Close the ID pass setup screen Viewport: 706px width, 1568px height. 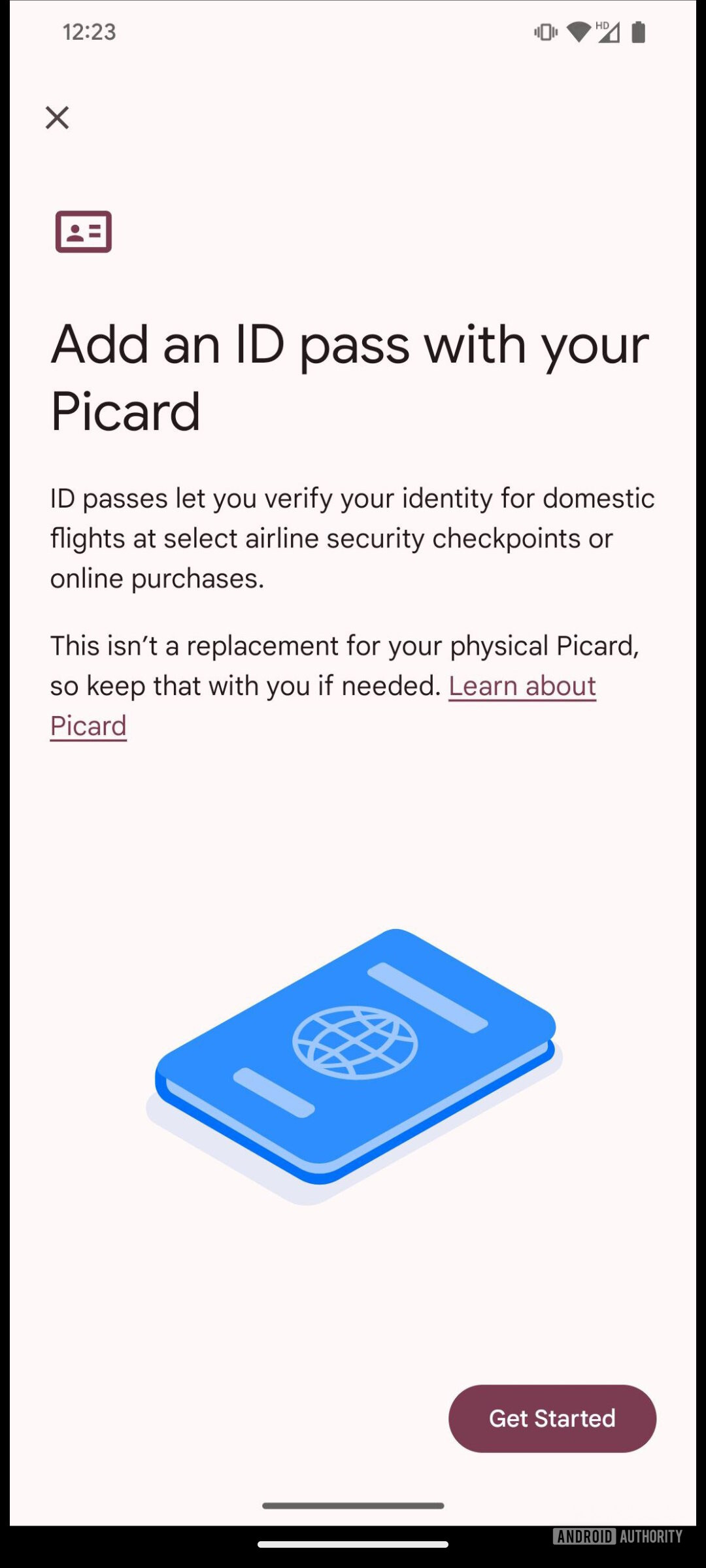[57, 118]
